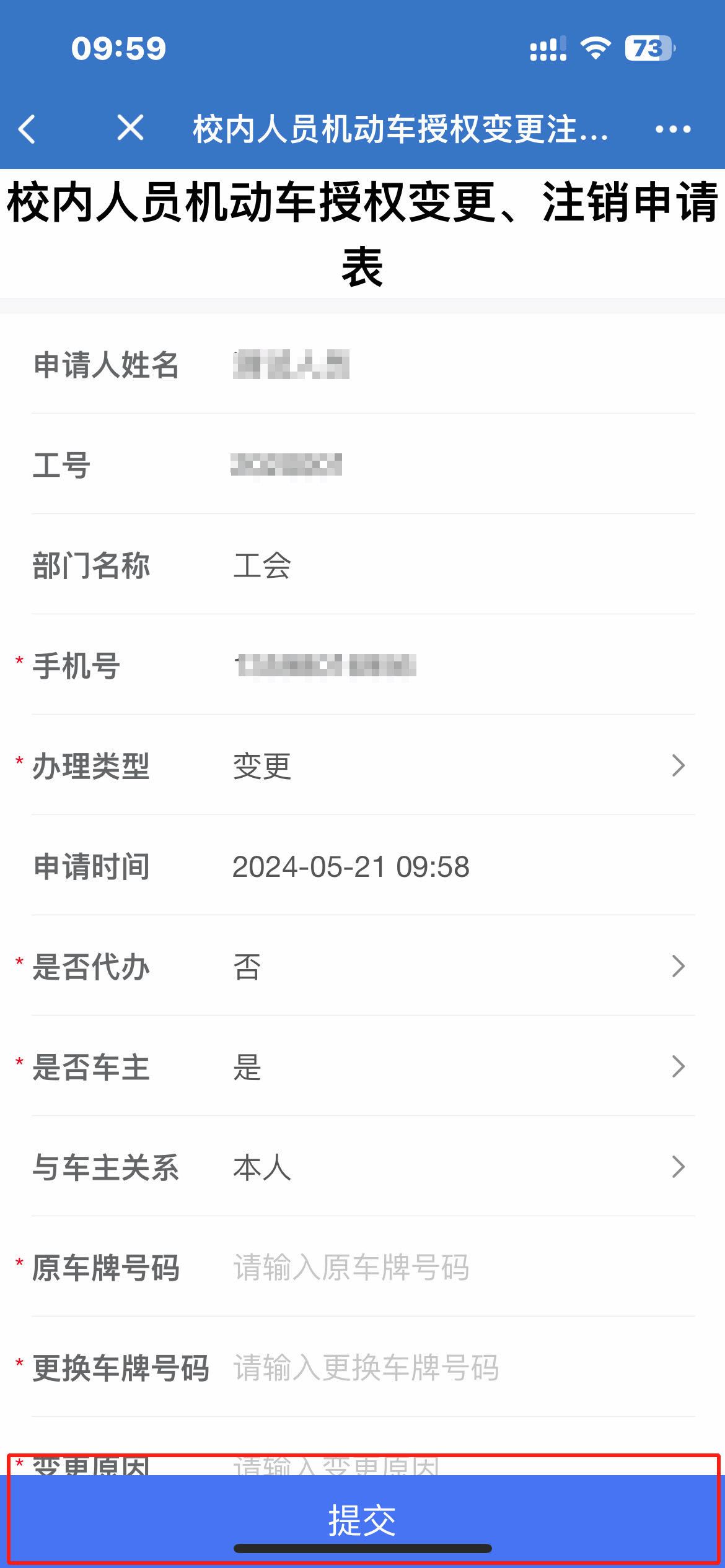Screen dimensions: 725x1568
Task: Submit the form with 提交
Action: click(362, 1520)
